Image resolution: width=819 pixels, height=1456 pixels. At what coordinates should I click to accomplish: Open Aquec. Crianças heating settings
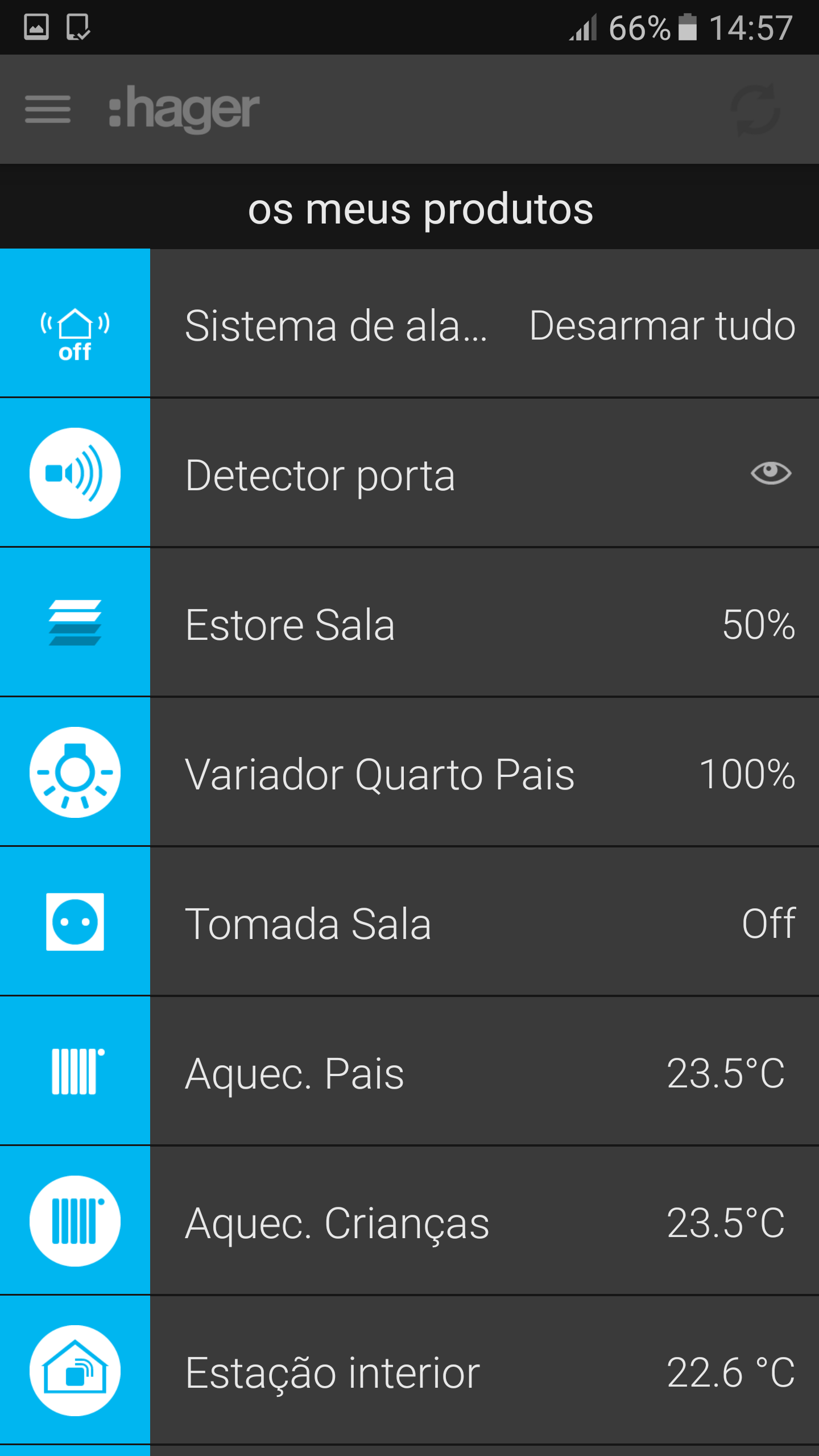click(x=409, y=1221)
